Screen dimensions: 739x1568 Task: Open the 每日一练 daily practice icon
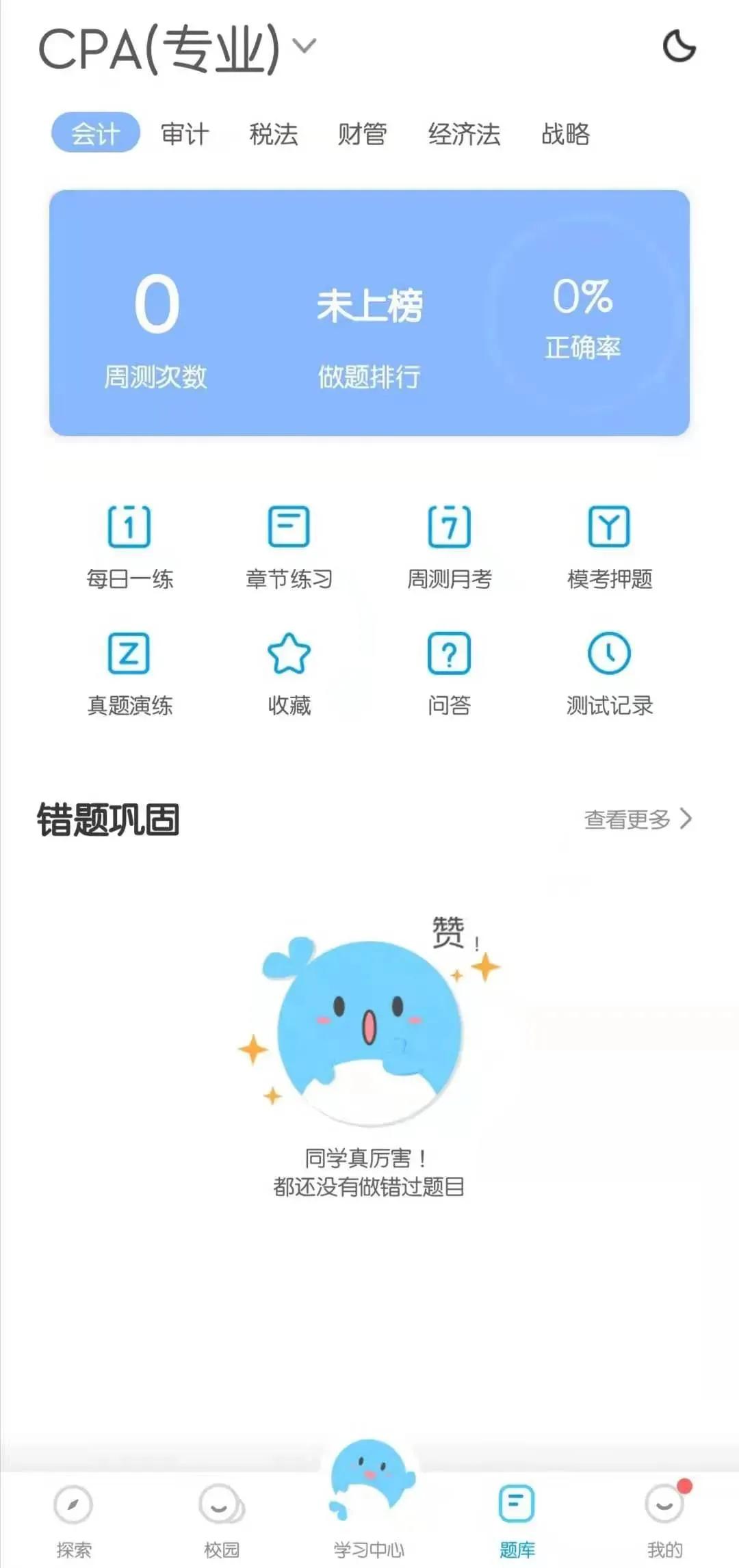point(129,547)
